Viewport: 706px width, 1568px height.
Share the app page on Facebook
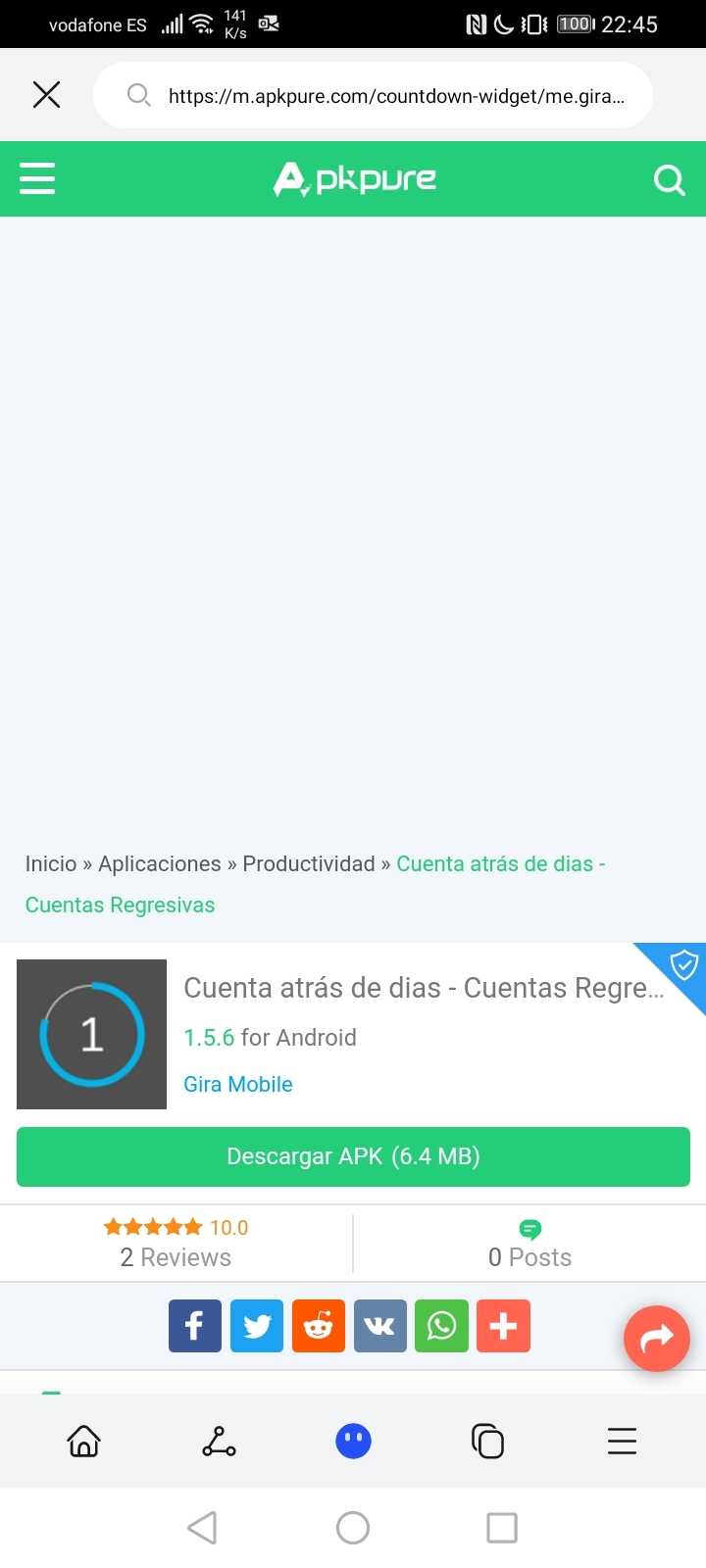[x=194, y=1325]
